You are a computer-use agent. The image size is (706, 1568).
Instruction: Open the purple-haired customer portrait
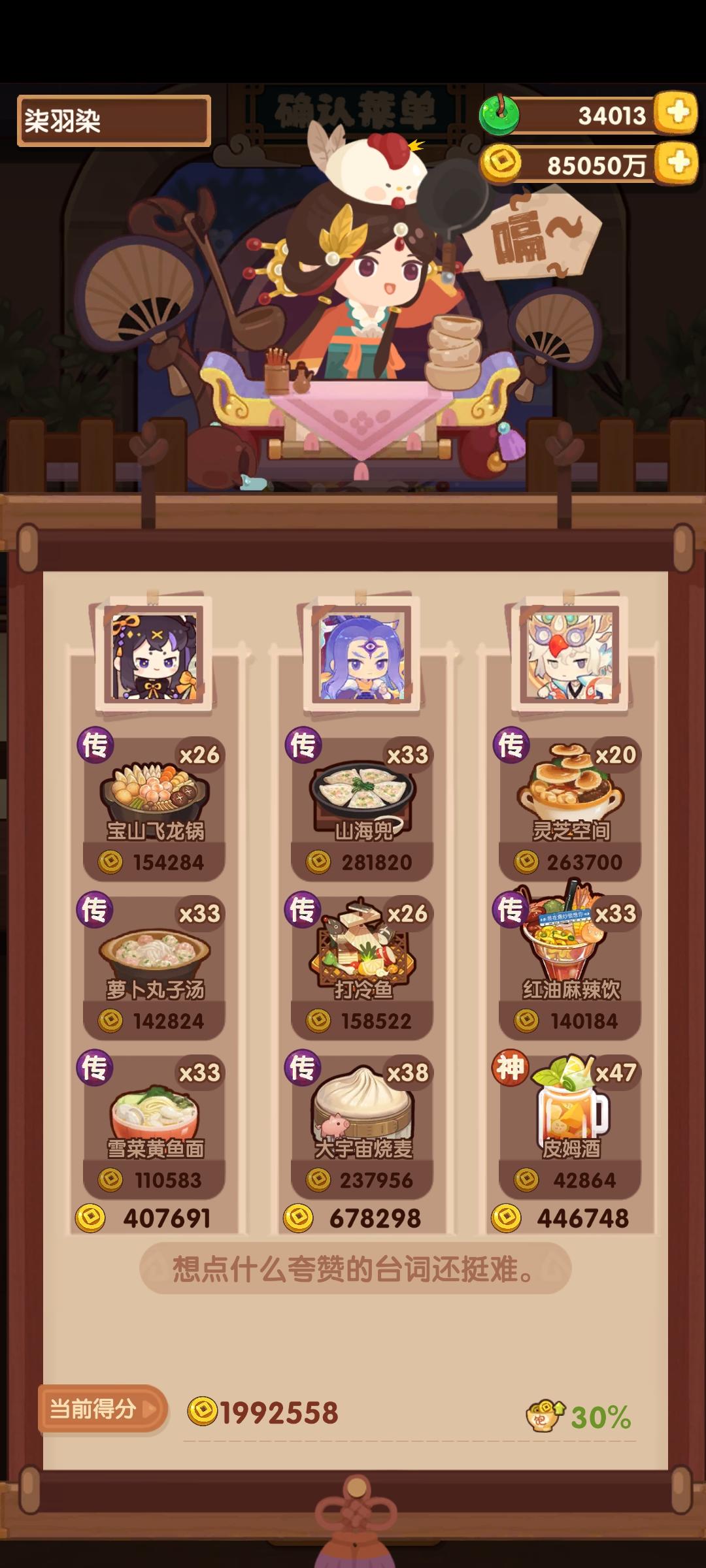[155, 660]
